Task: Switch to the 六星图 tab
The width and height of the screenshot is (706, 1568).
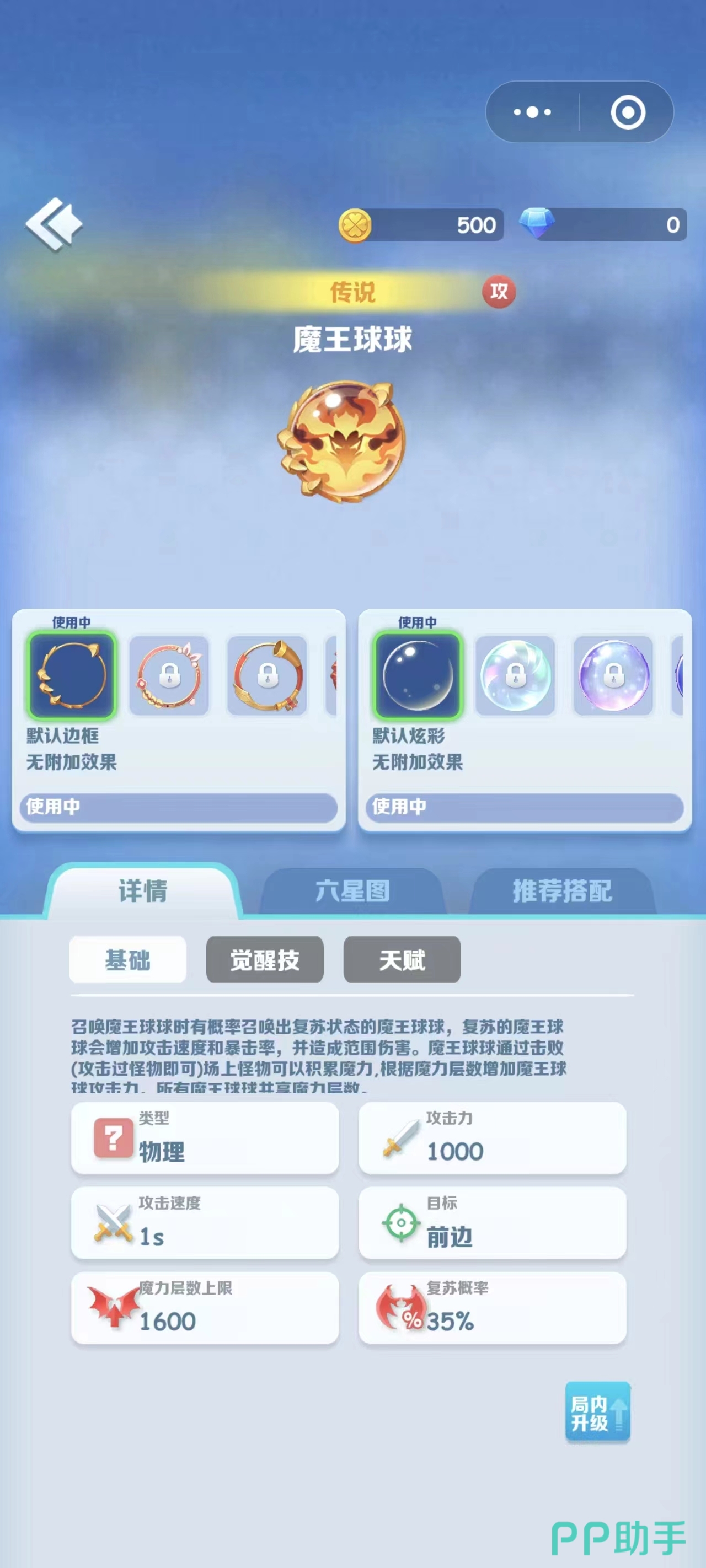Action: (x=352, y=891)
